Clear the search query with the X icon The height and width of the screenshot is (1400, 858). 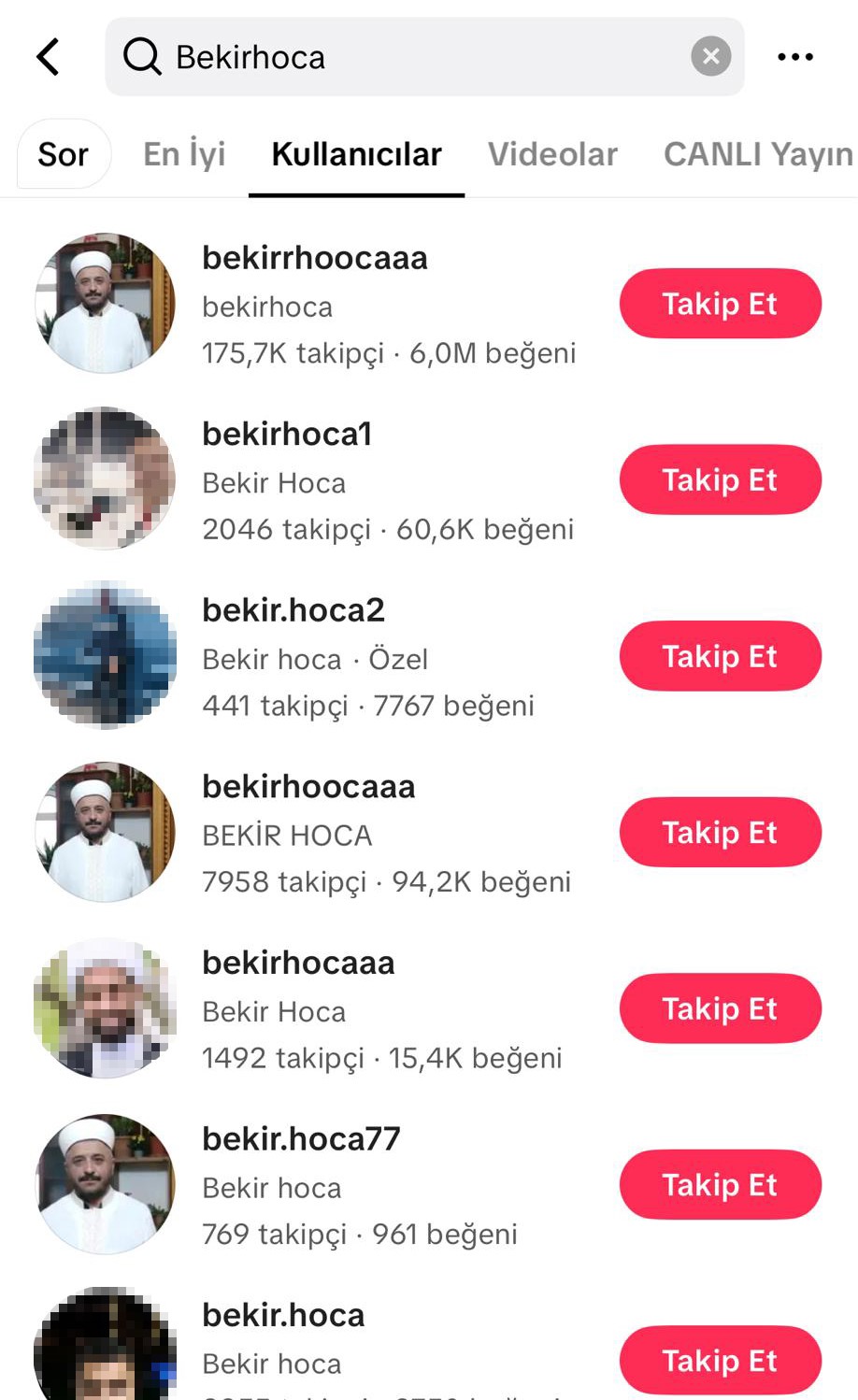709,56
